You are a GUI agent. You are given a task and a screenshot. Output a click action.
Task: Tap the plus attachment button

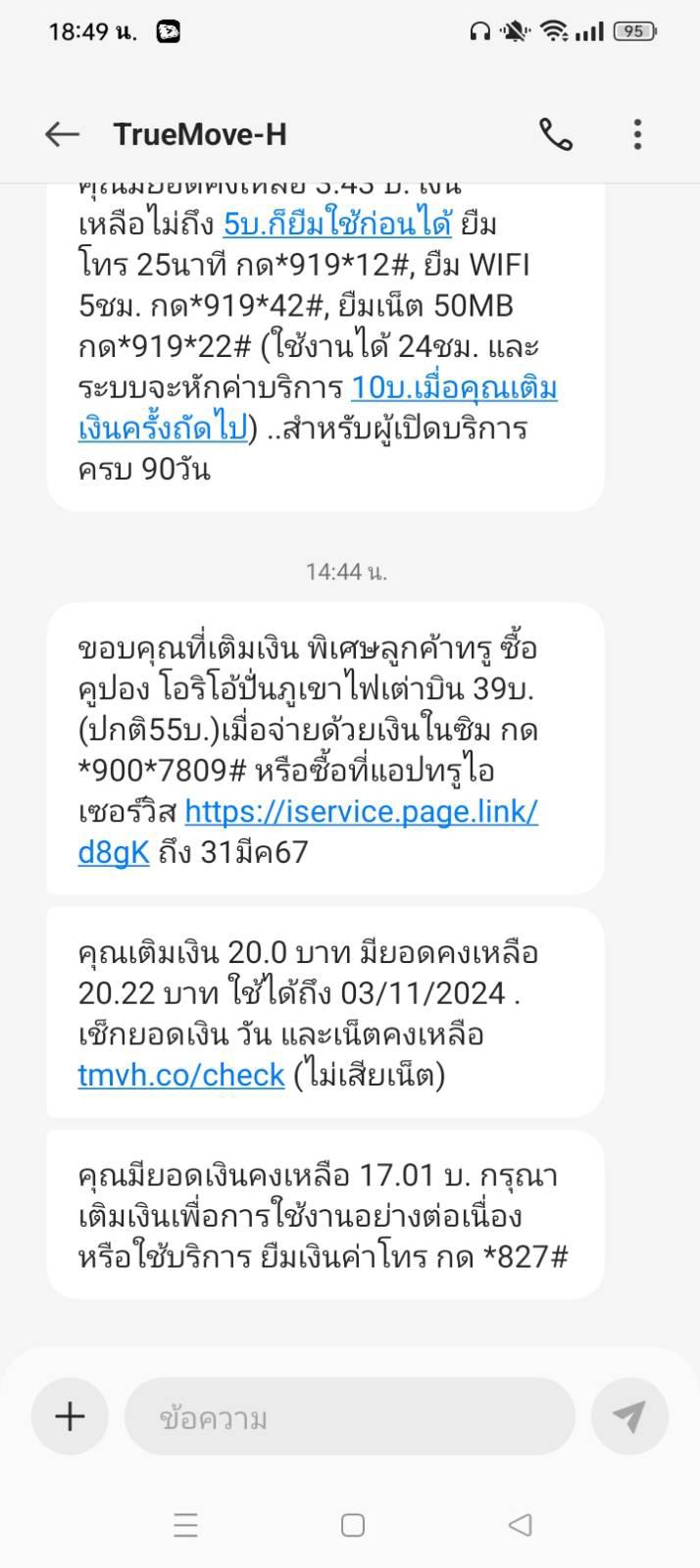[x=70, y=1416]
